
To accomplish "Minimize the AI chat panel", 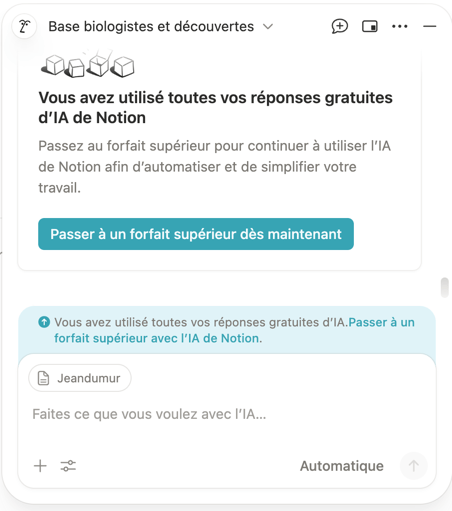I will tap(430, 26).
